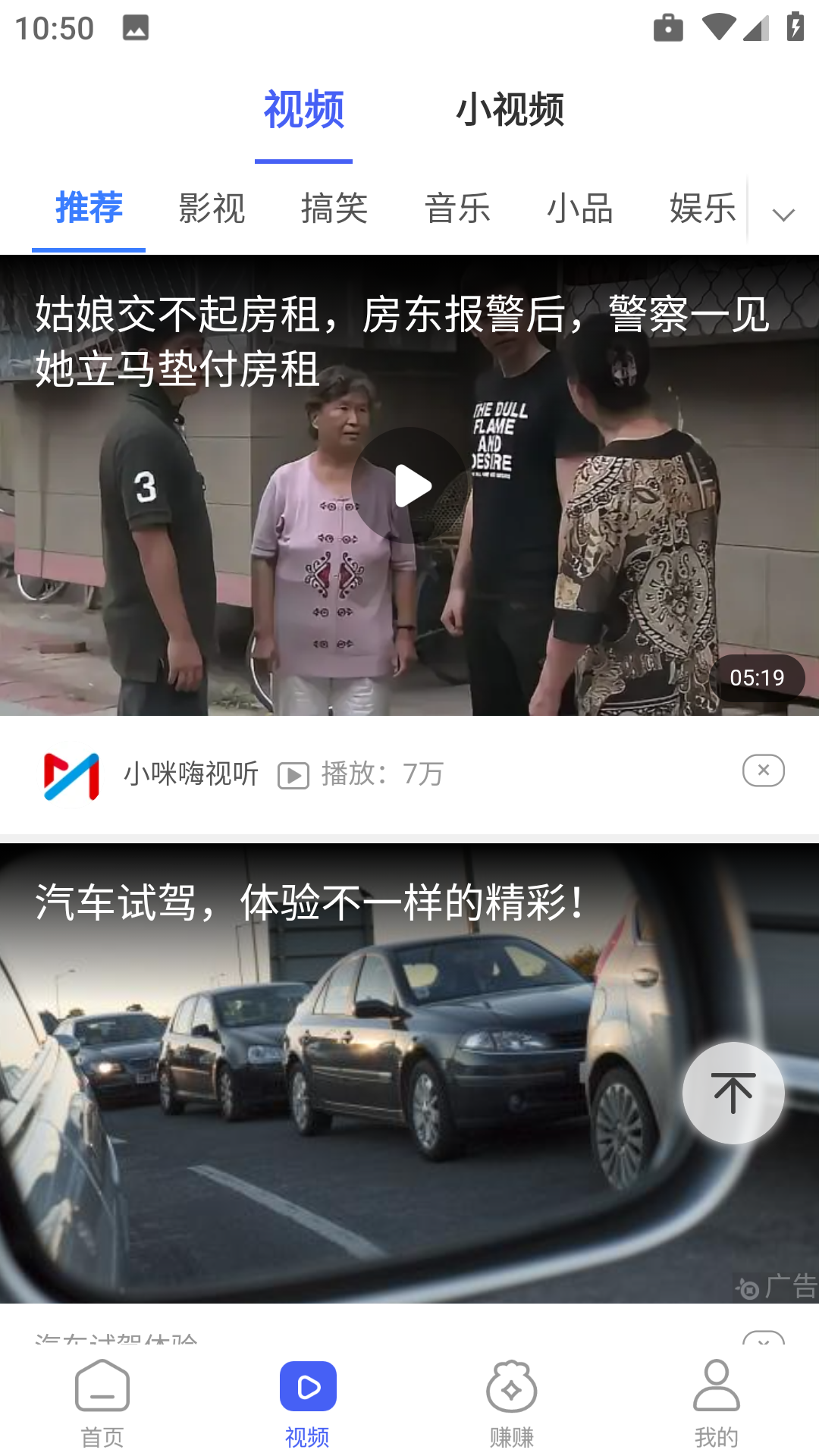Switch to the 影视 category tab
The width and height of the screenshot is (819, 1456).
212,209
